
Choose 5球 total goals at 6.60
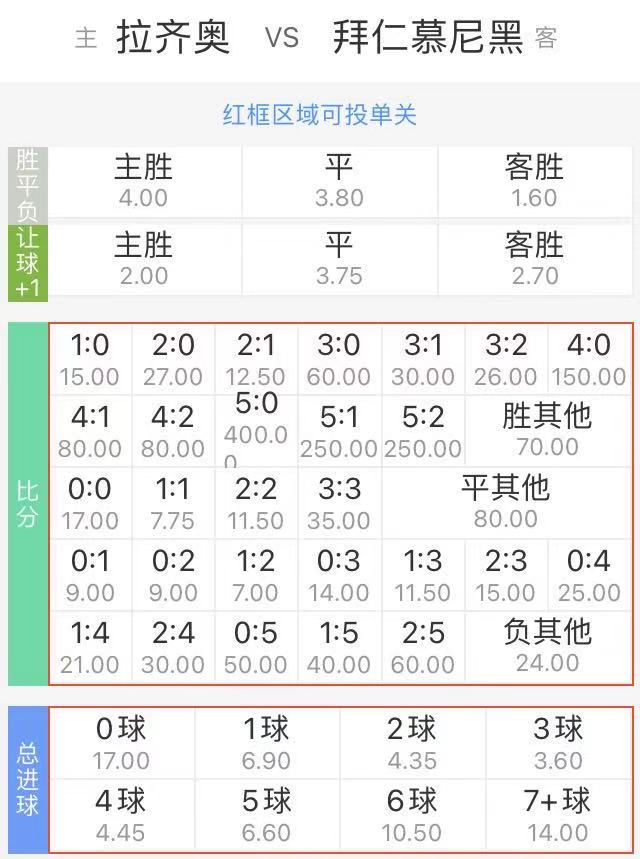266,816
